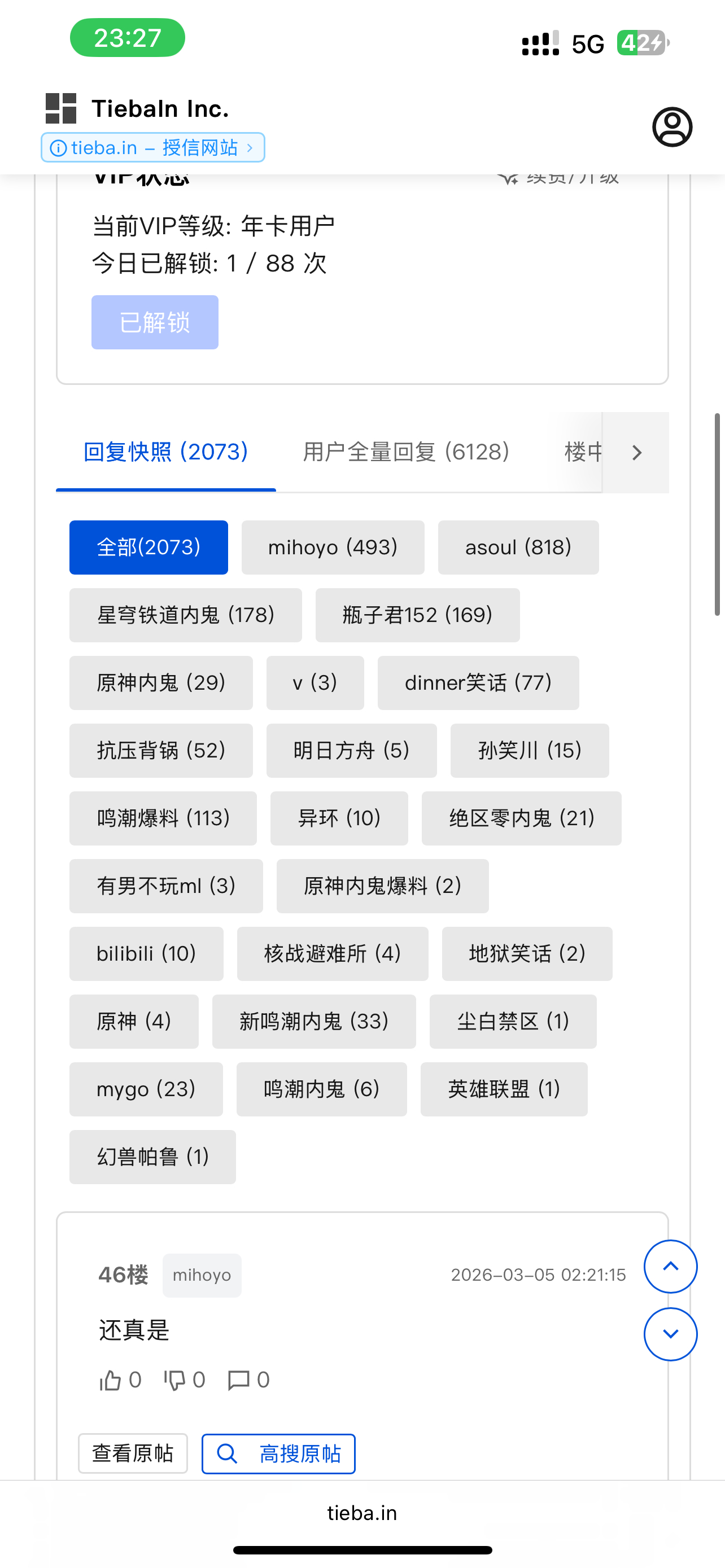
Task: Filter by dinner笑话 (77)
Action: point(478,682)
